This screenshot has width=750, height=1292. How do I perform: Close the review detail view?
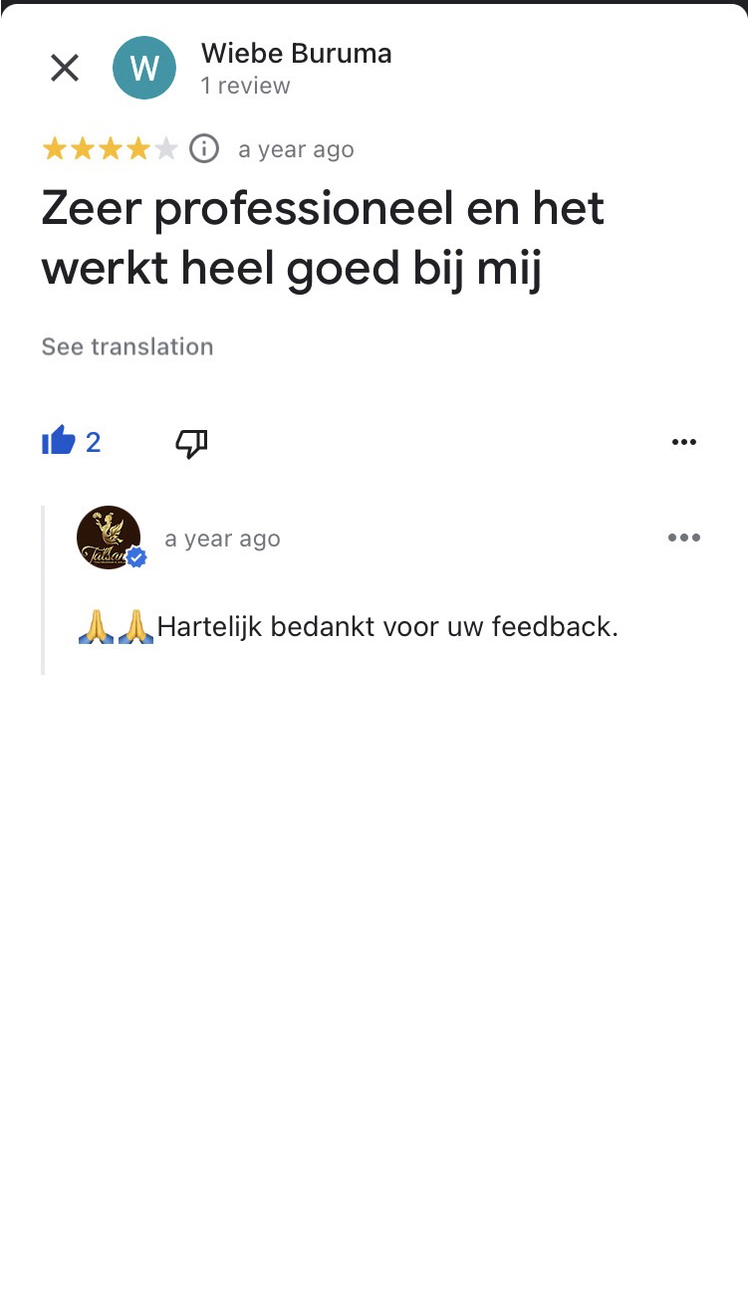pos(65,68)
